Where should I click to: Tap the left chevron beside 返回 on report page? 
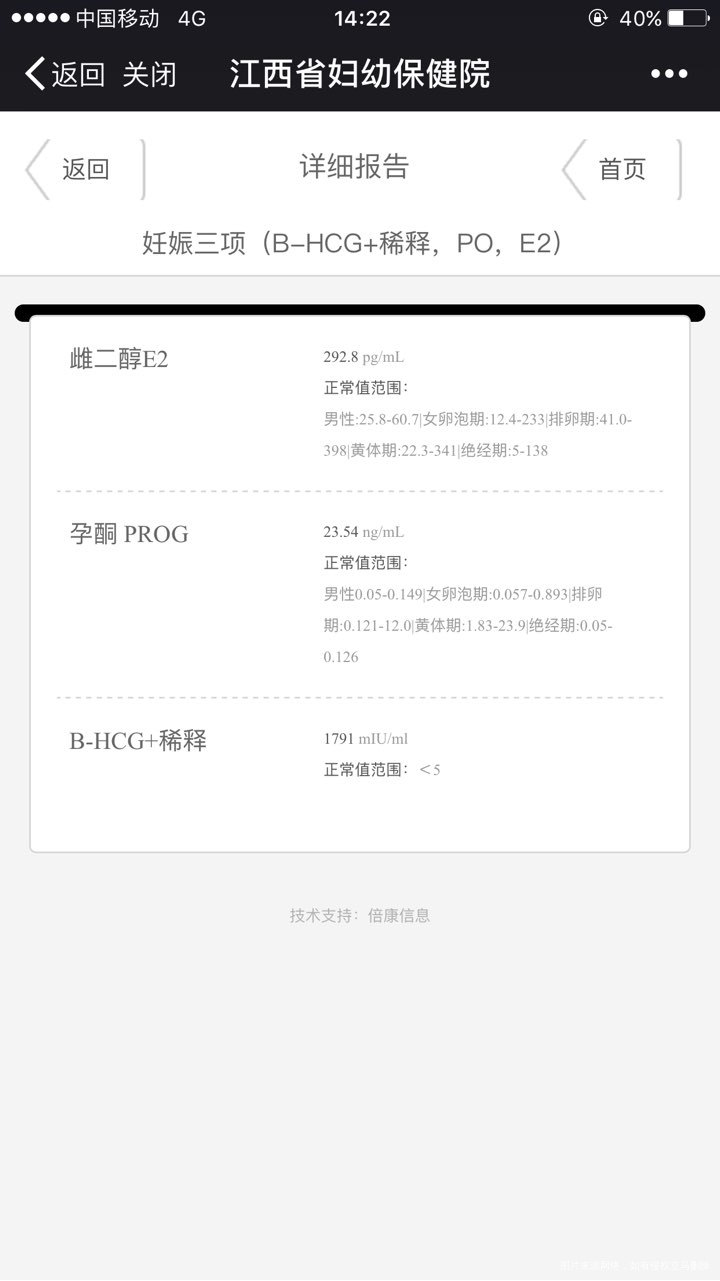[34, 169]
